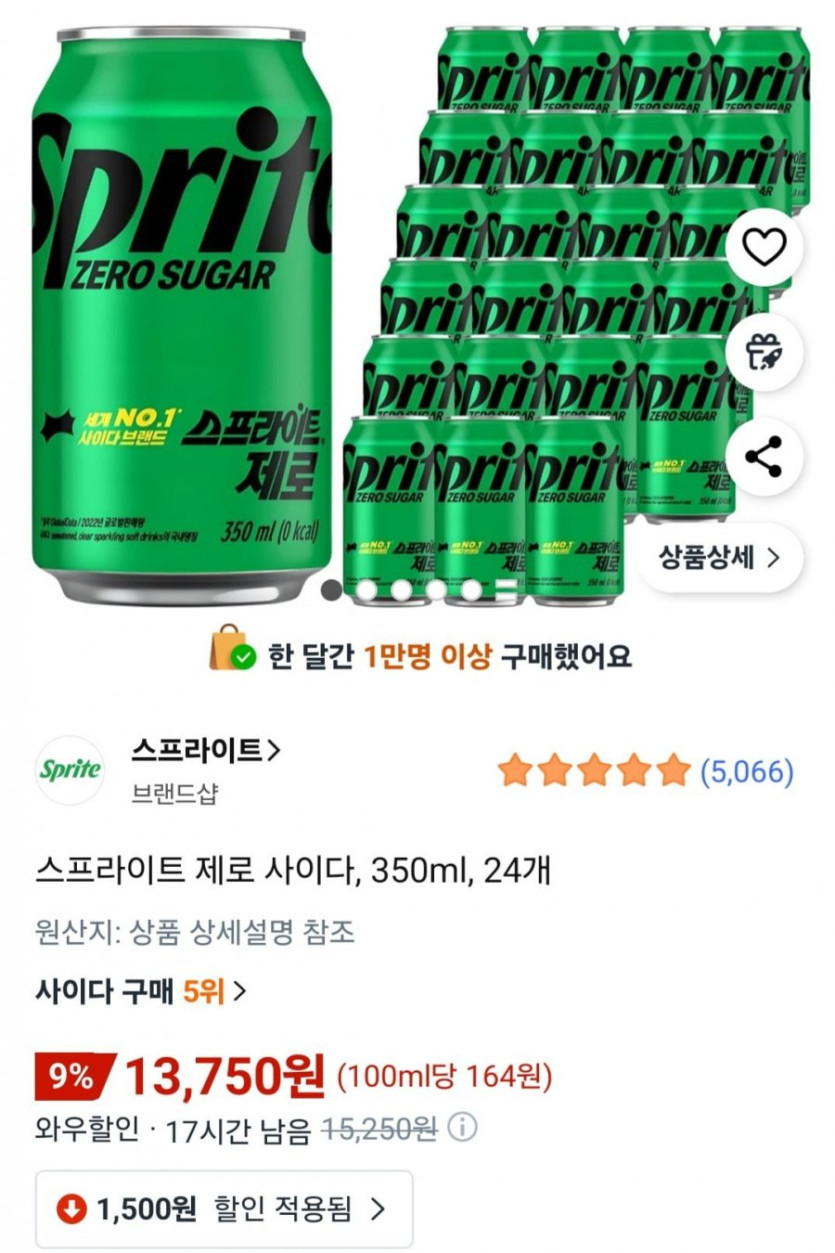
Task: Open 사이다 구매 5위 ranking
Action: pos(141,992)
